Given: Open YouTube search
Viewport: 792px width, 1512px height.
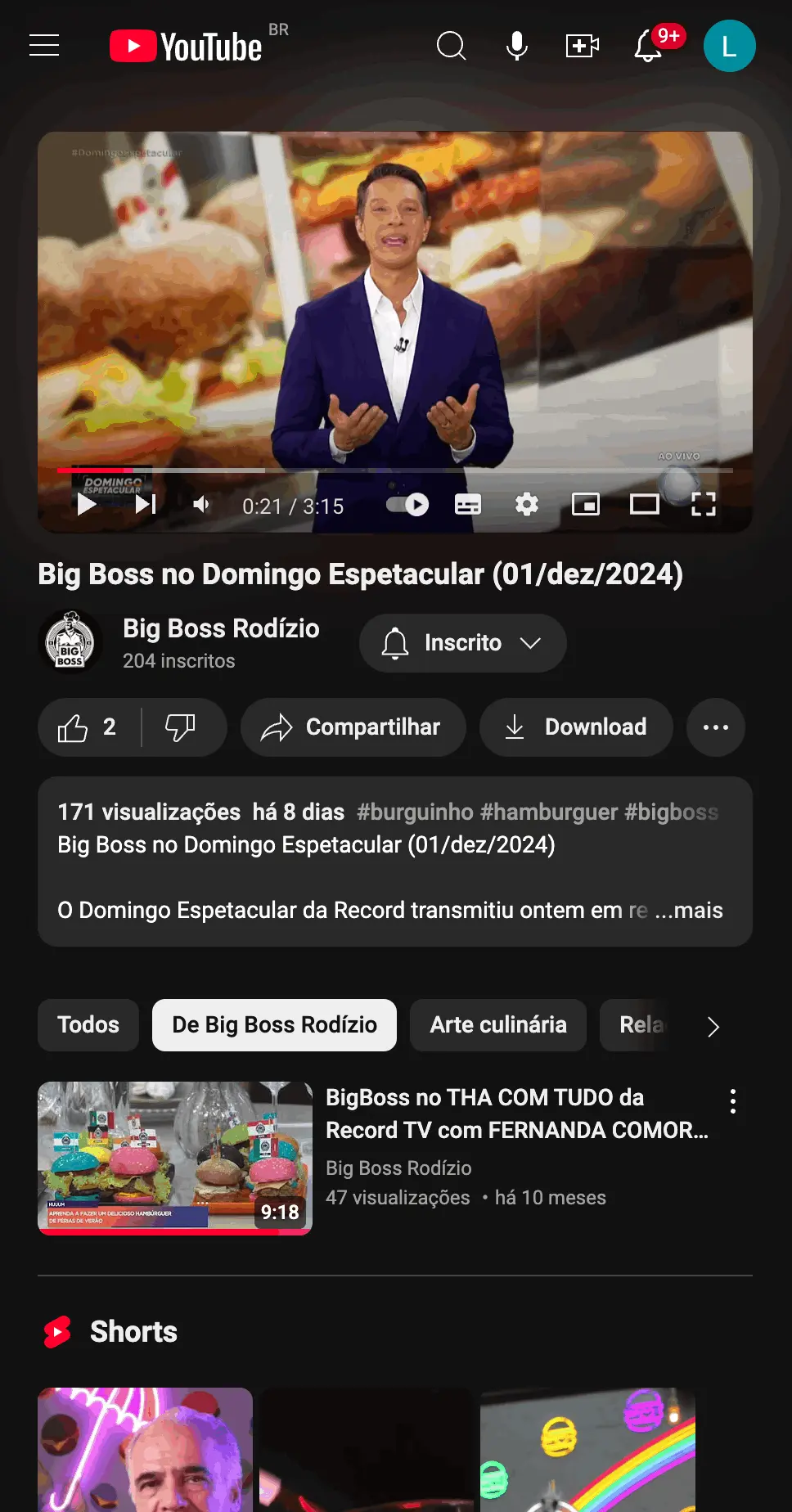Looking at the screenshot, I should (451, 46).
